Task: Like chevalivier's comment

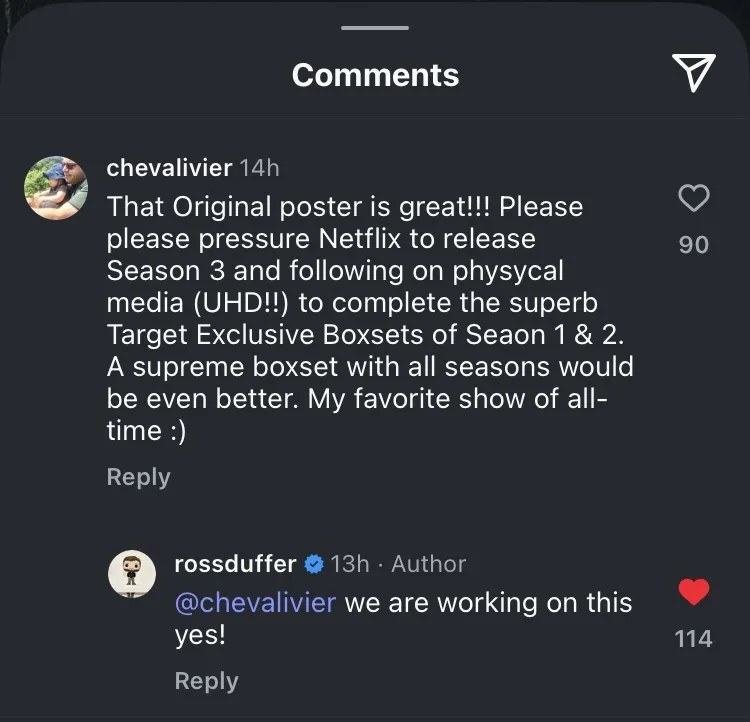Action: click(x=693, y=199)
